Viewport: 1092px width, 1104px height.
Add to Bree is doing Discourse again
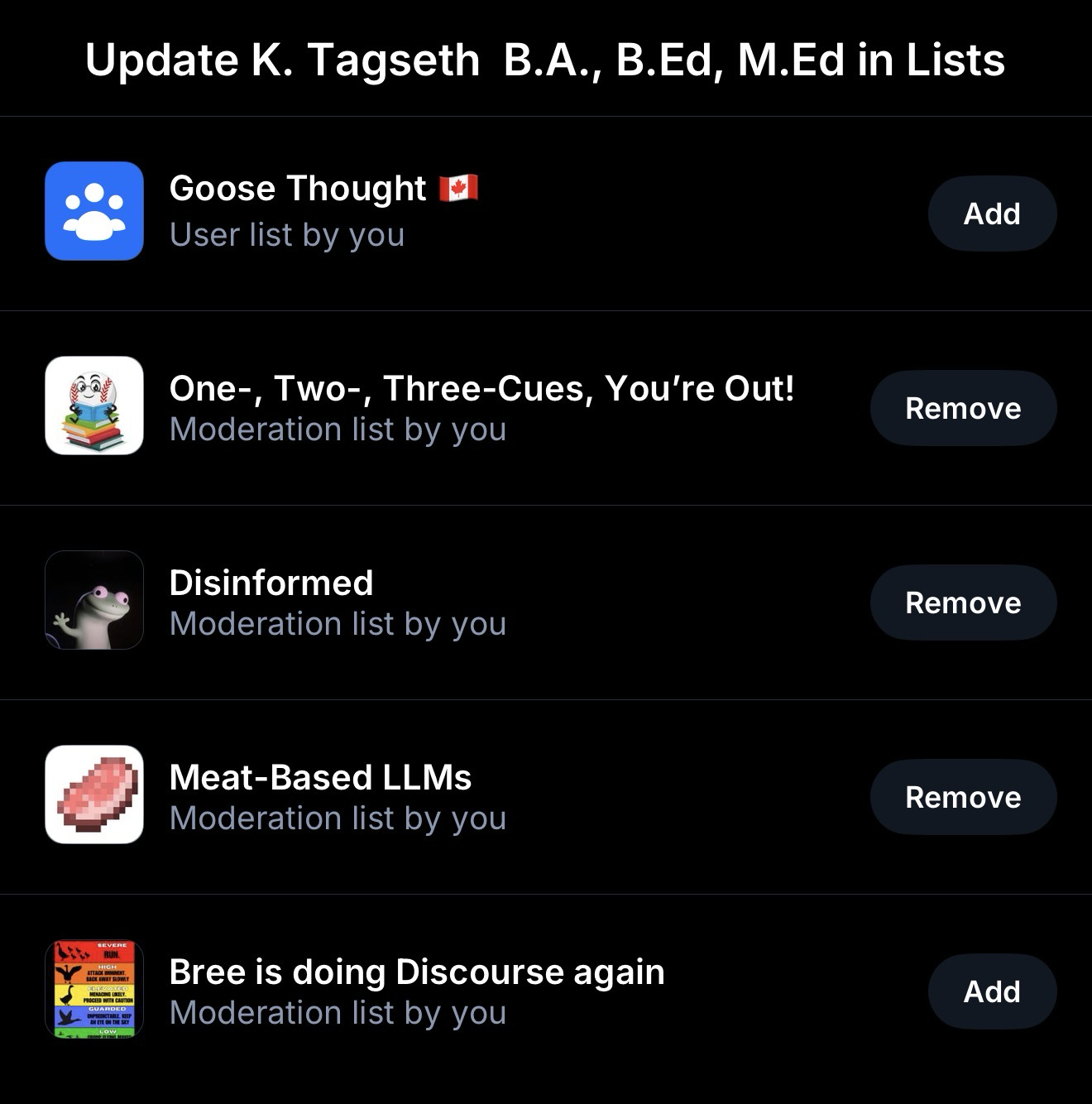(x=991, y=991)
